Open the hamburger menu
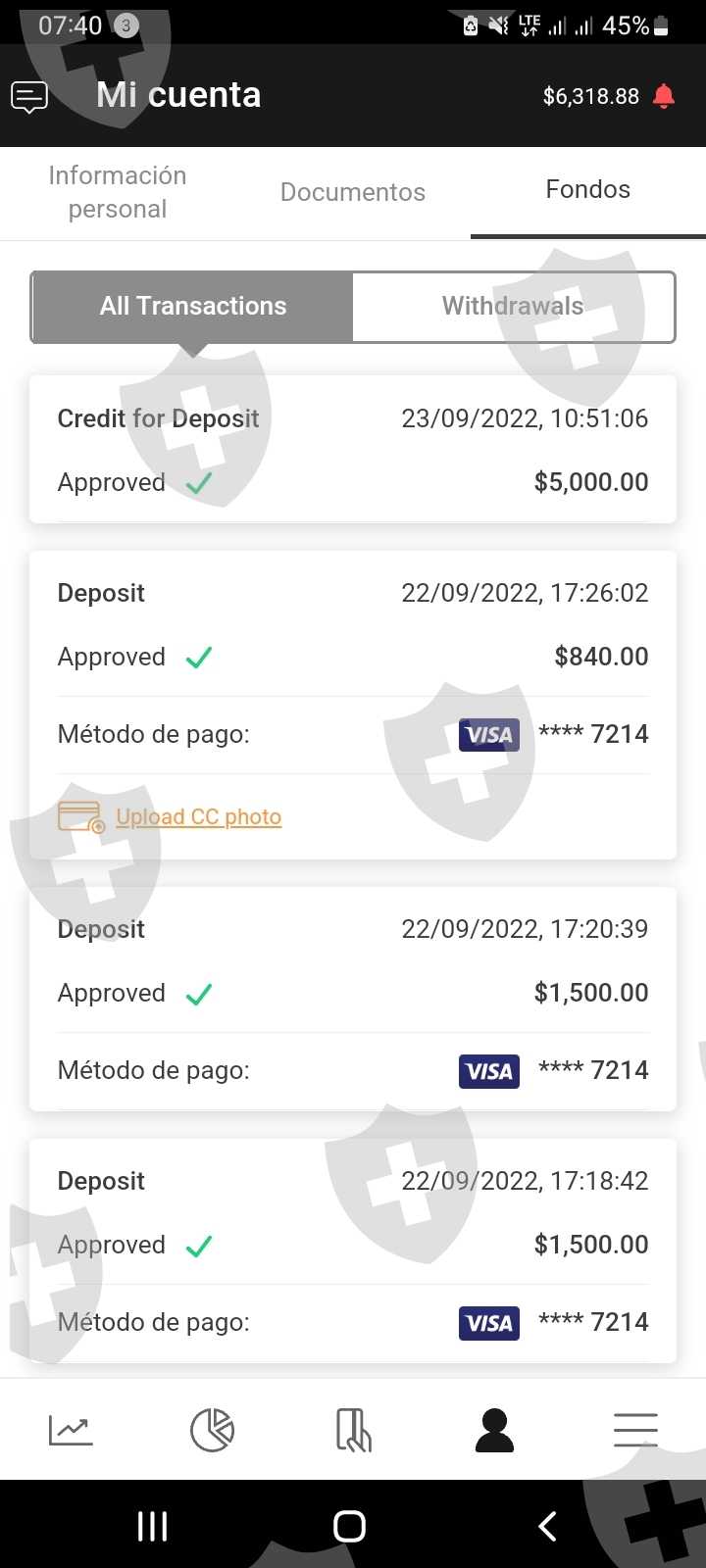 [x=635, y=1430]
